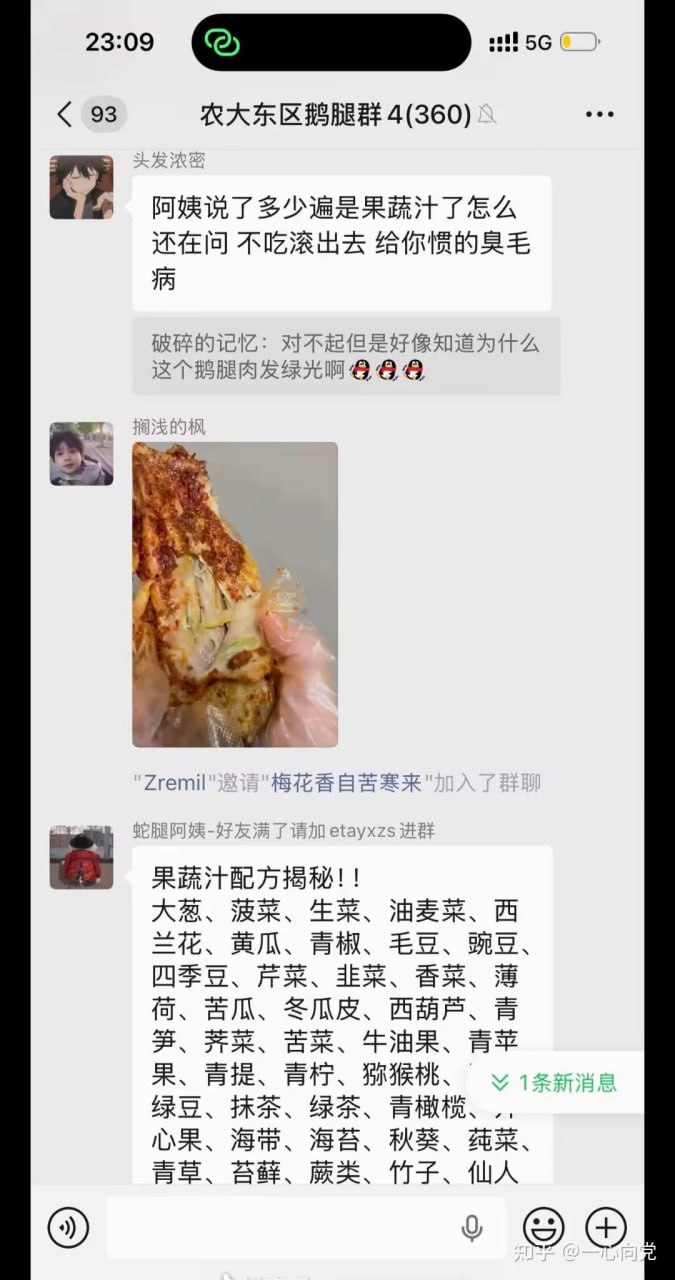Tap 头发浓密's avatar
The width and height of the screenshot is (675, 1280).
[x=82, y=187]
